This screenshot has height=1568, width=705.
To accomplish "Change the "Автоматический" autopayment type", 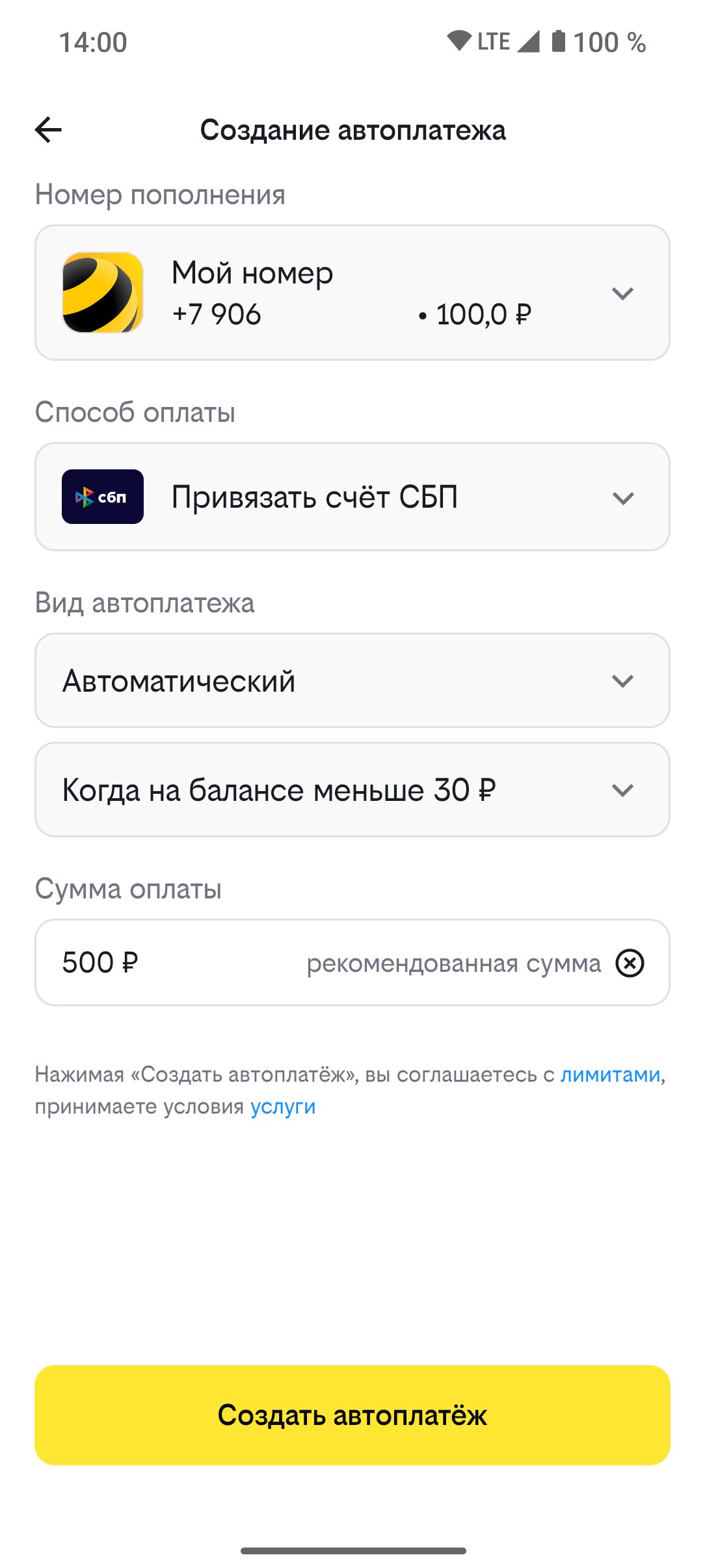I will (352, 681).
